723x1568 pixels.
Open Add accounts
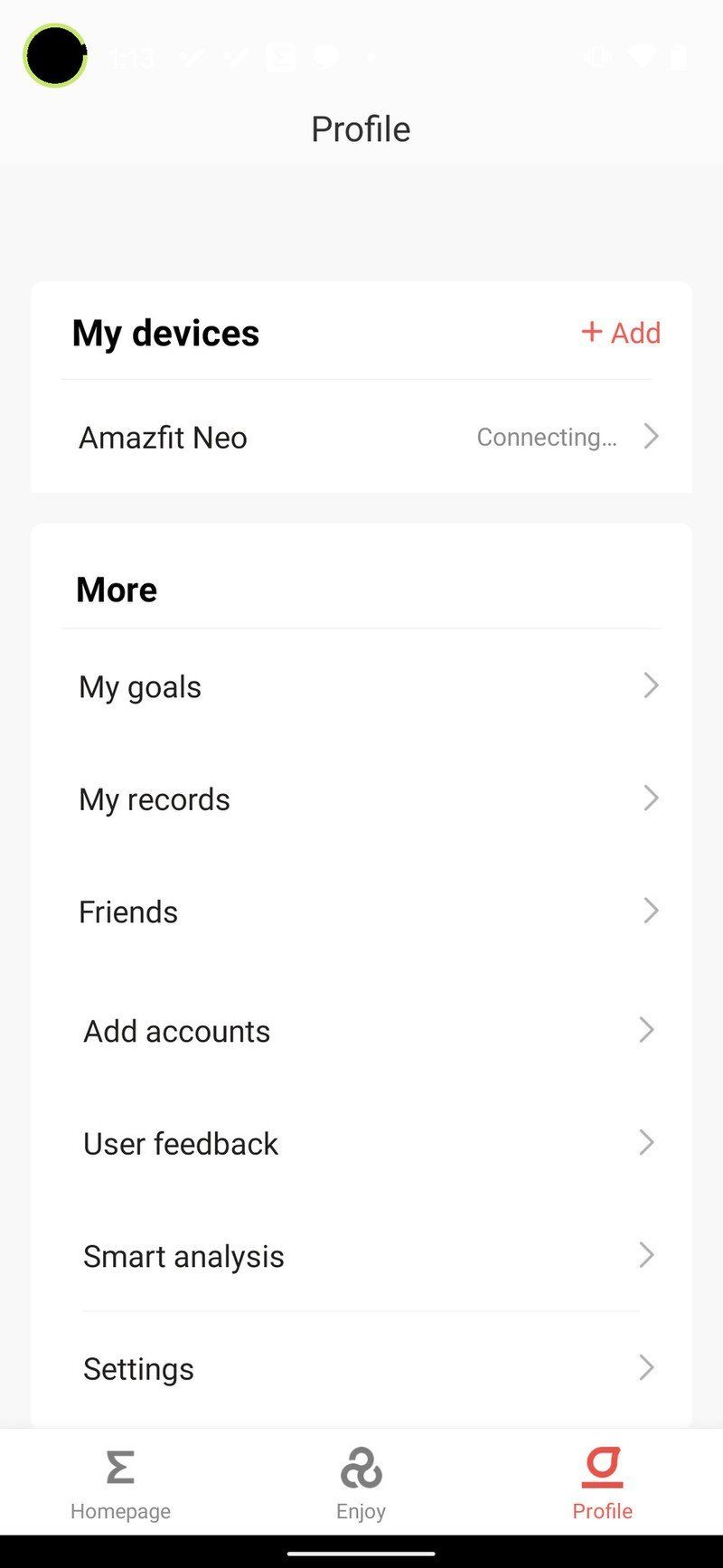coord(176,1030)
